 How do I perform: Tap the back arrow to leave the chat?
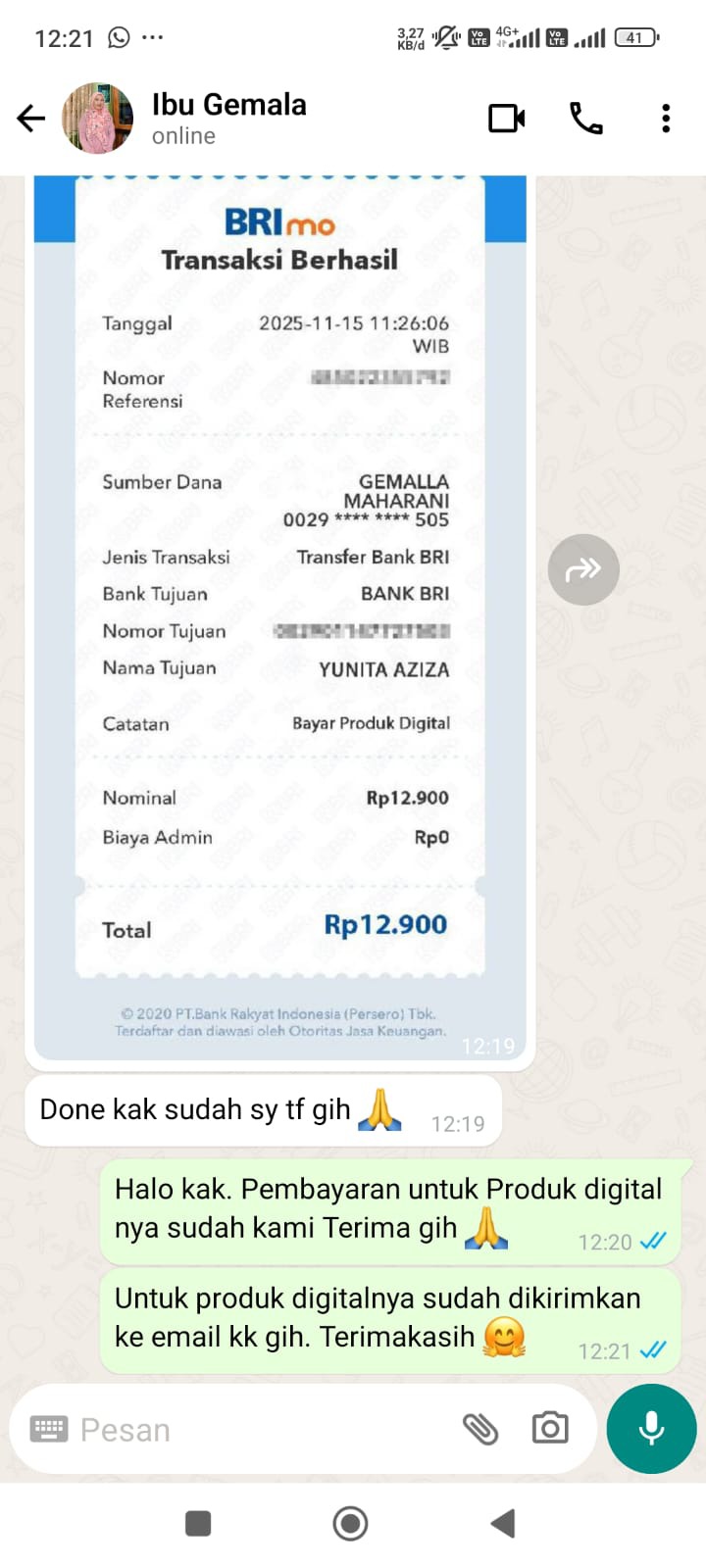tap(30, 118)
